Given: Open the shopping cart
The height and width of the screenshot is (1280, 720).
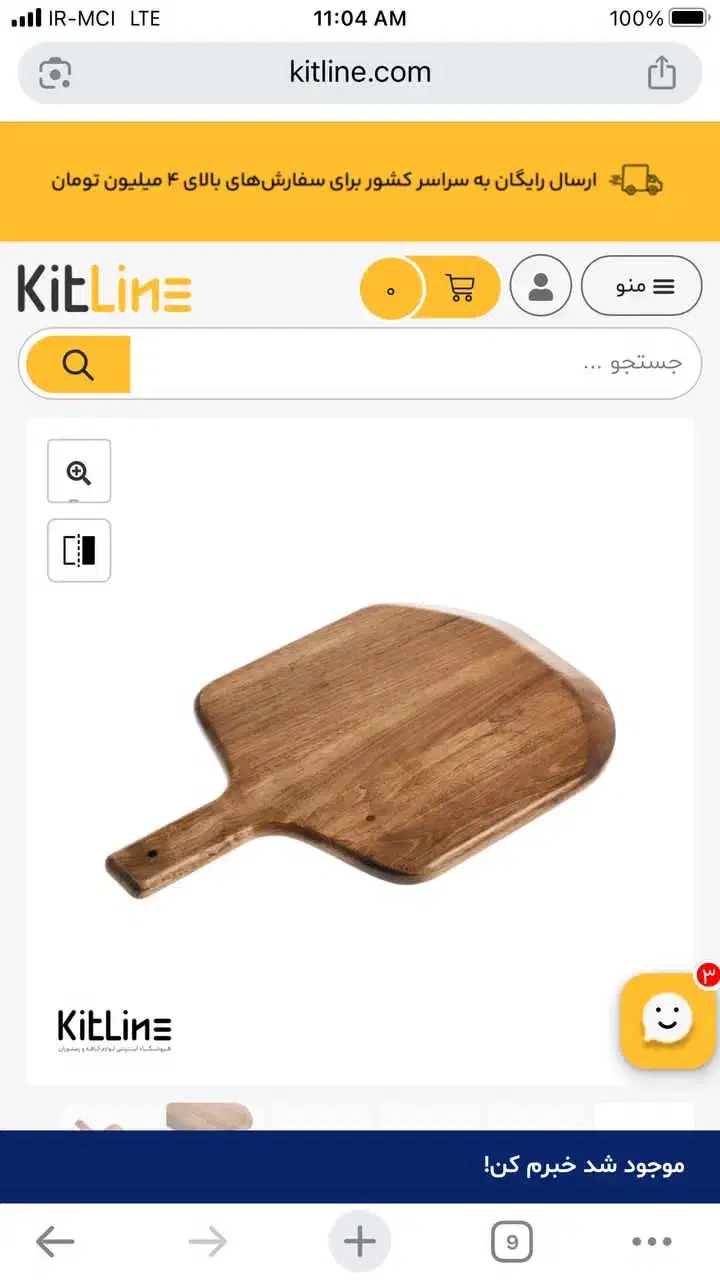Looking at the screenshot, I should click(x=460, y=287).
